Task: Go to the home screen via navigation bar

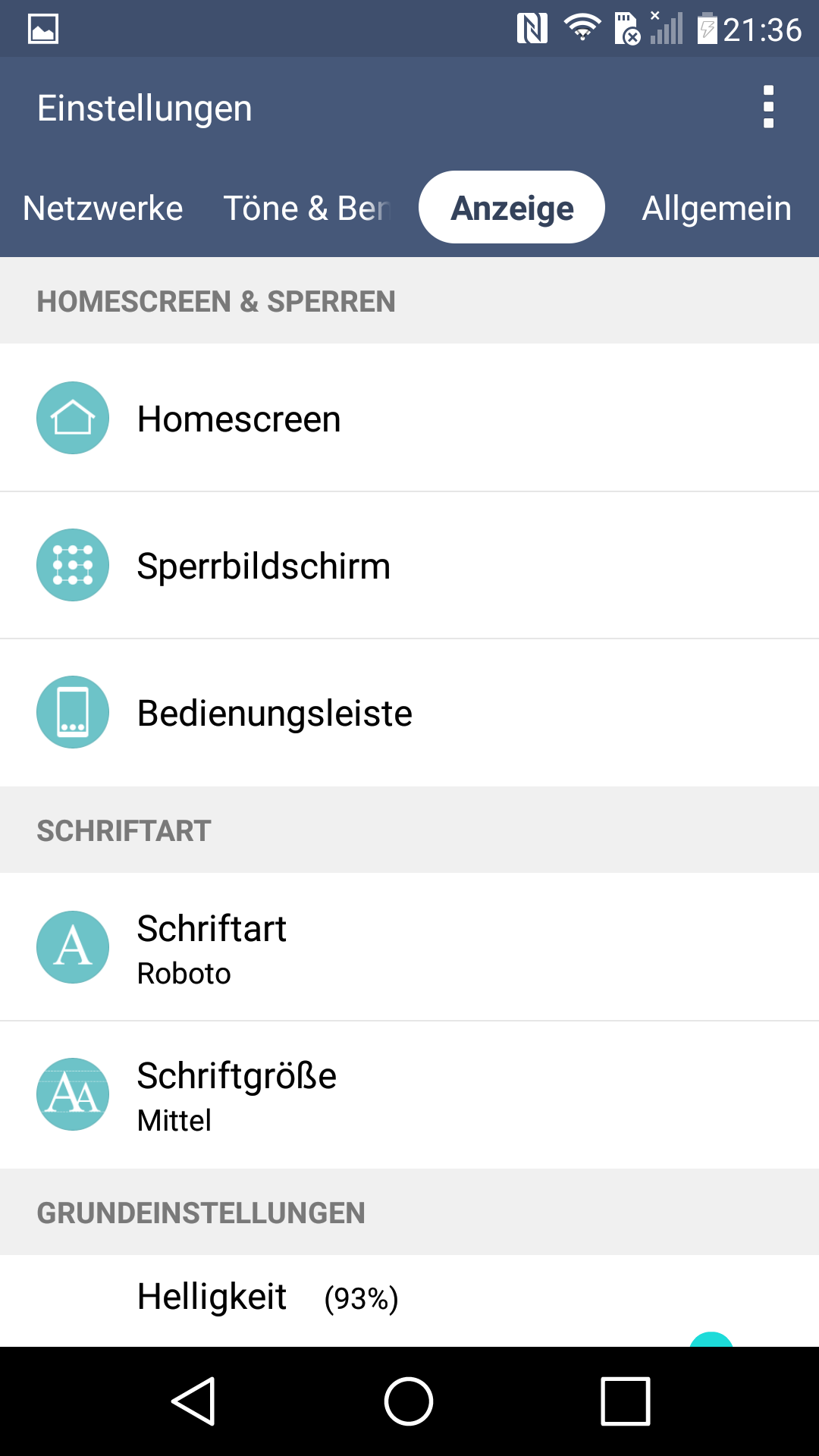Action: (409, 1401)
